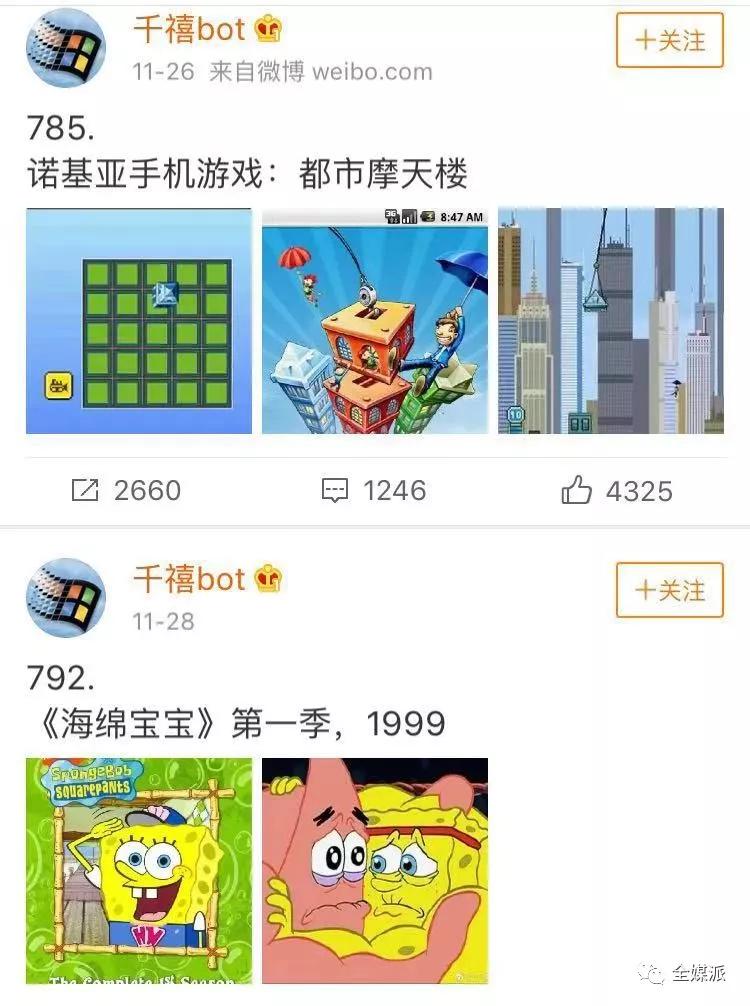View the green grid game image

coord(139,321)
